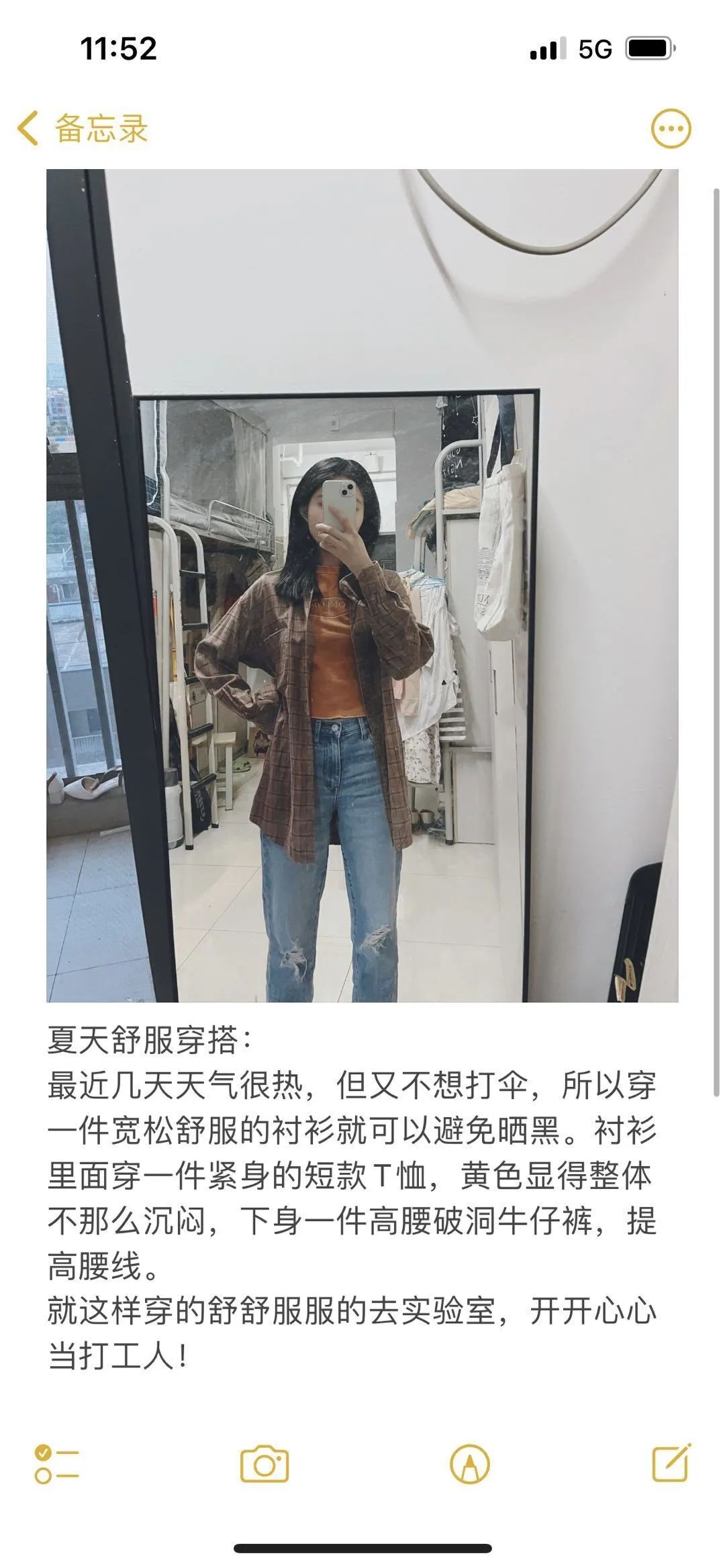The width and height of the screenshot is (725, 1568).
Task: Open the mirror selfie photo in the note
Action: click(362, 585)
